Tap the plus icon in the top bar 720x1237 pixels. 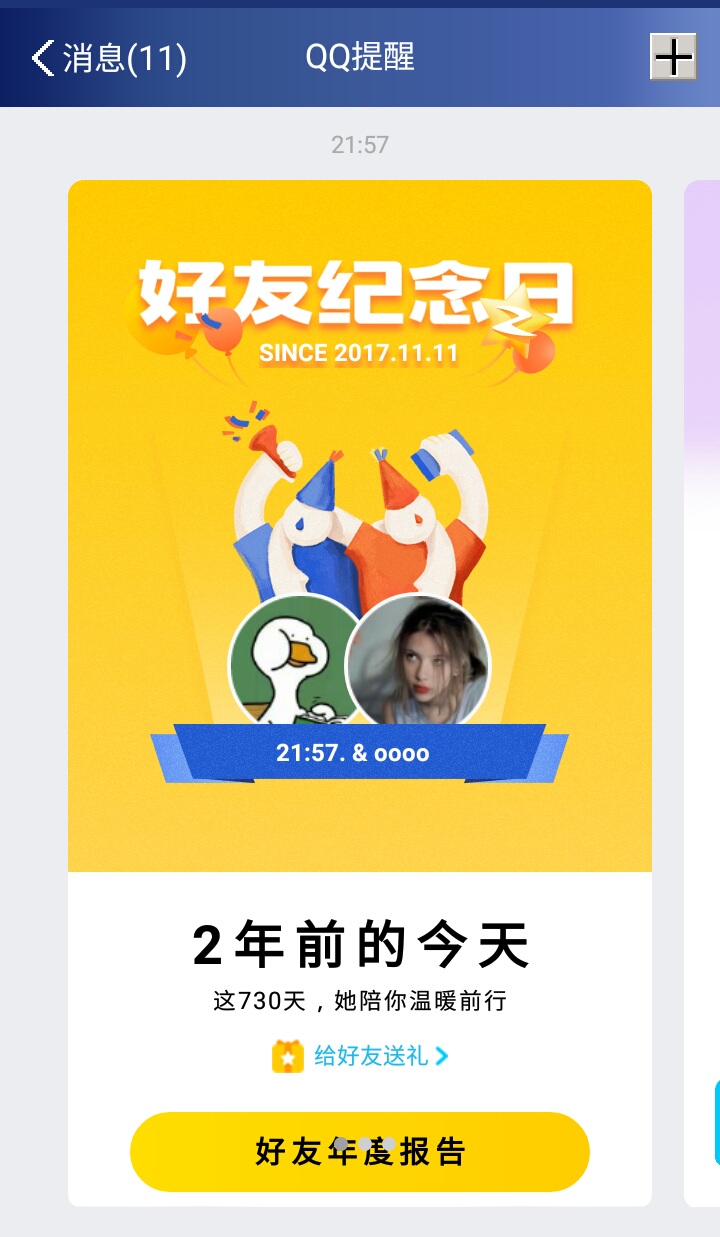tap(673, 57)
